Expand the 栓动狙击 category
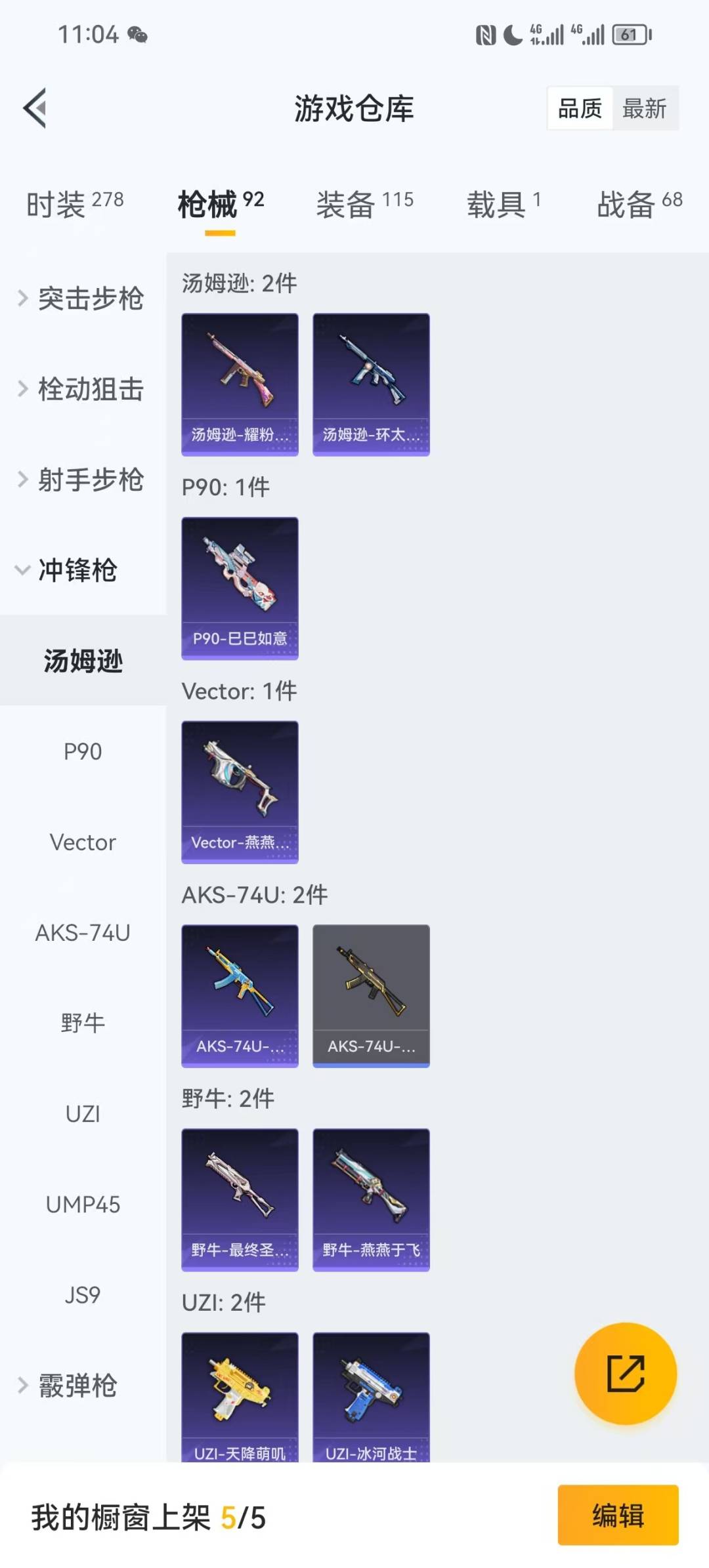709x1568 pixels. coord(82,389)
